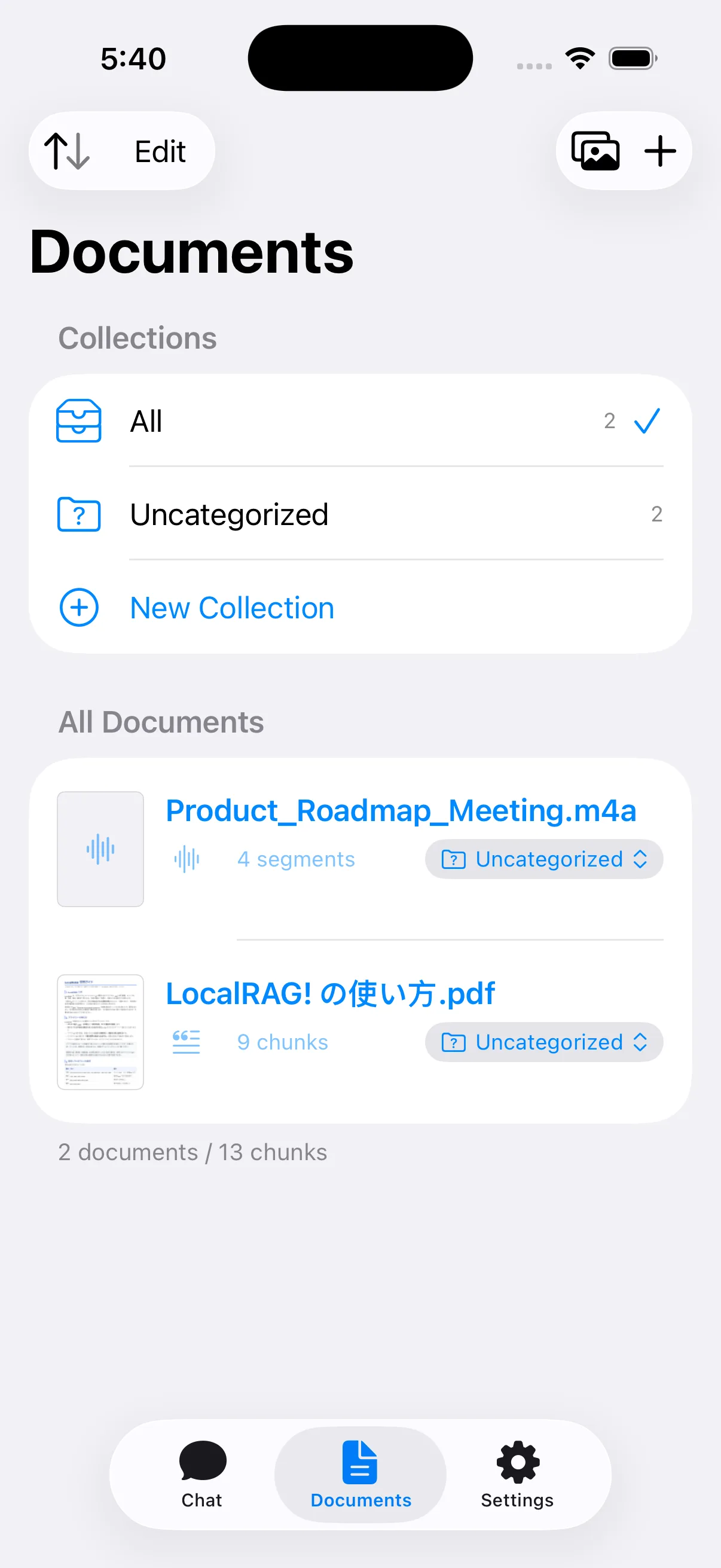721x1568 pixels.
Task: Open LocalRAG! の使い方.pdf document
Action: [331, 993]
